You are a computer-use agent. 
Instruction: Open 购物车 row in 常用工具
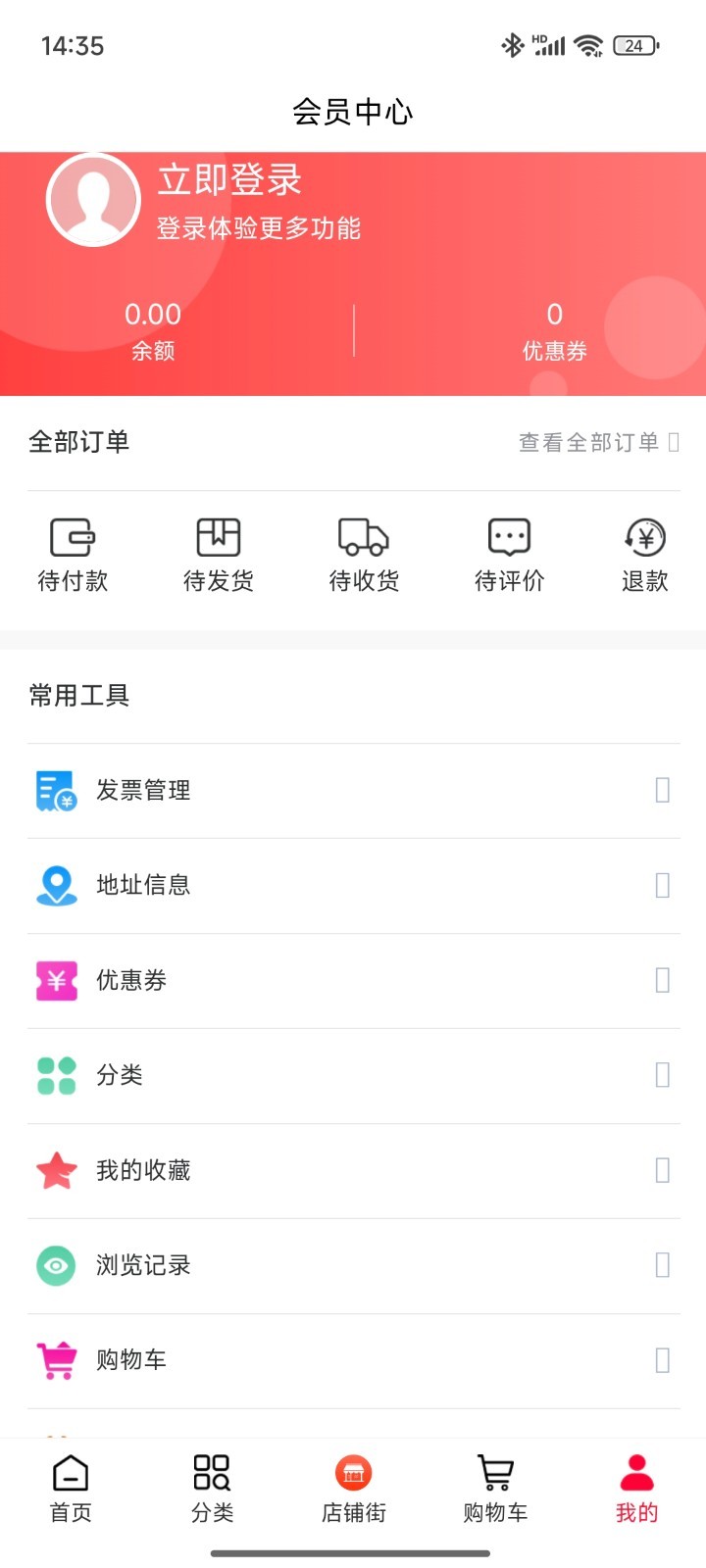(x=353, y=1361)
